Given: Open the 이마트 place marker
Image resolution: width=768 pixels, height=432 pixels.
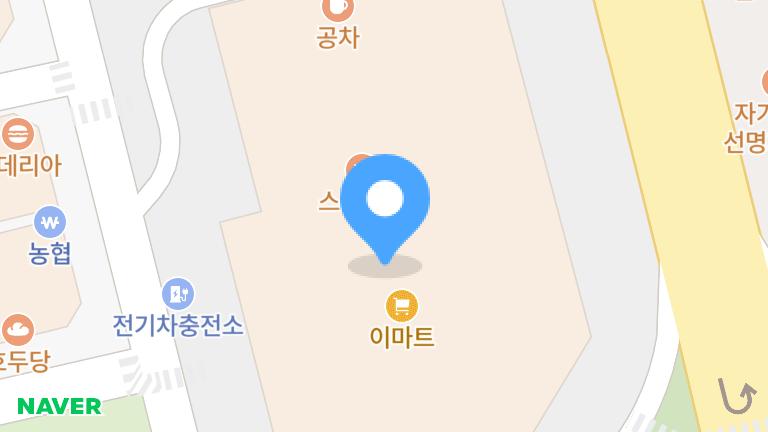Looking at the screenshot, I should pos(402,306).
